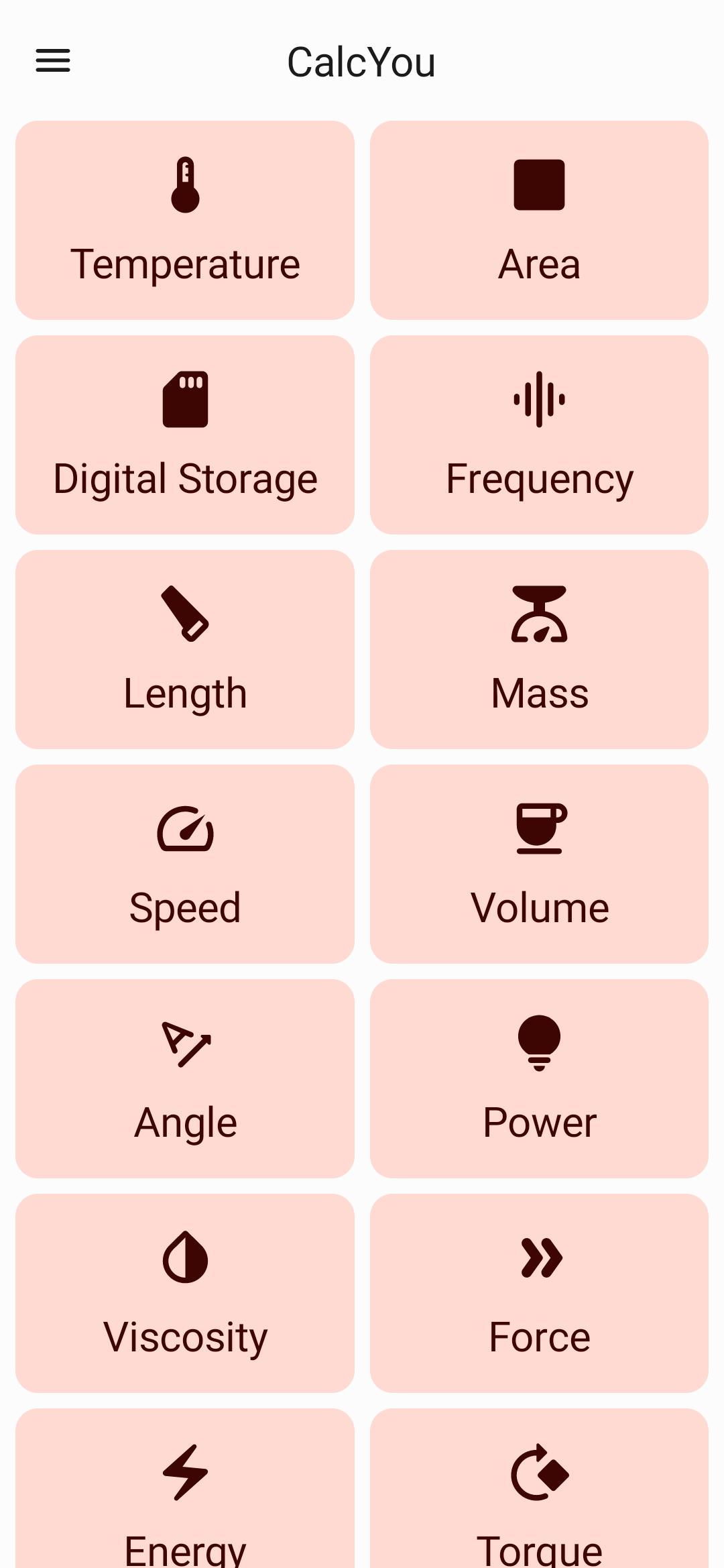Open Digital Storage conversions
The image size is (724, 1568).
(x=185, y=435)
